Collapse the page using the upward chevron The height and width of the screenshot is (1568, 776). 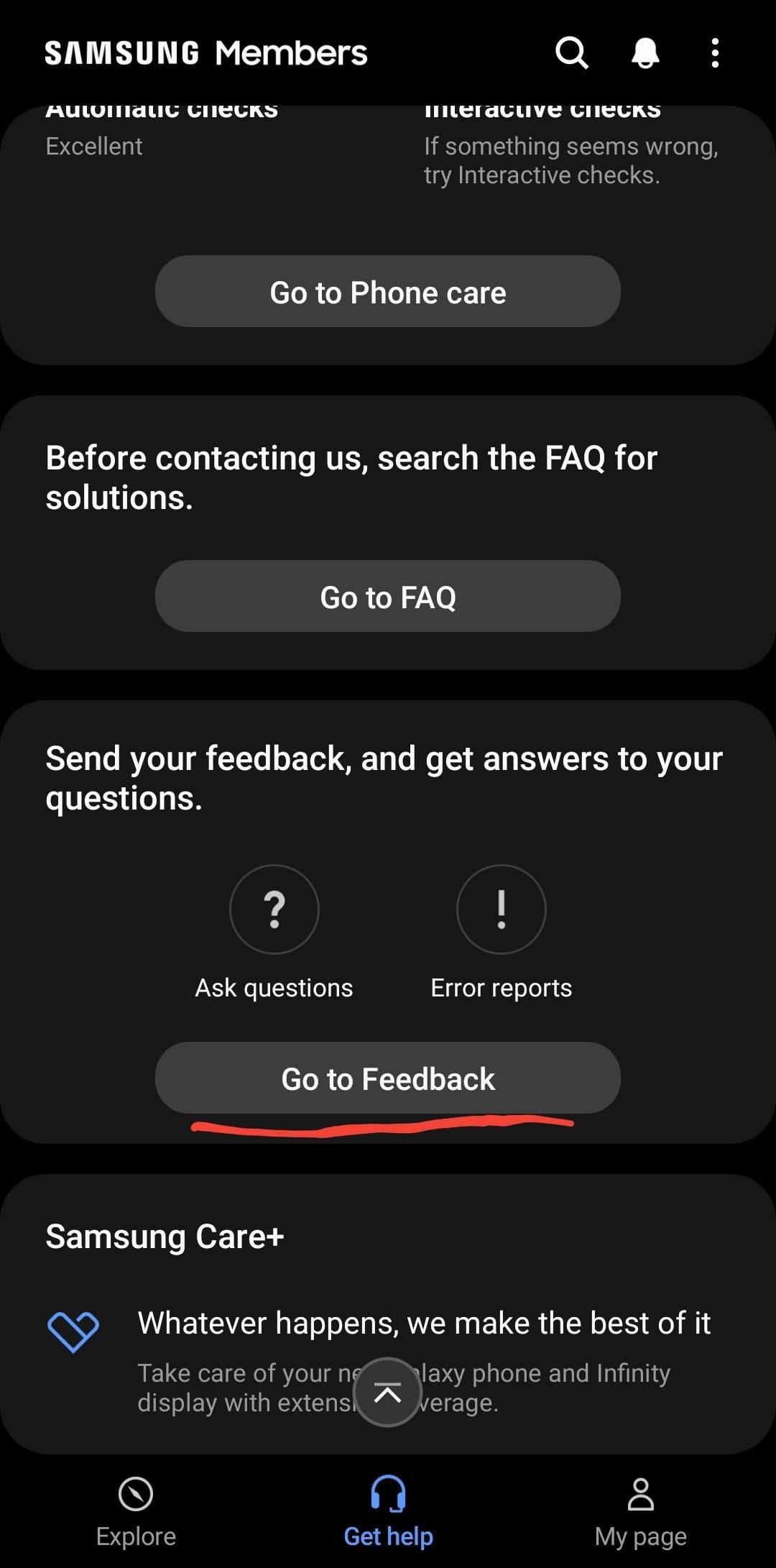[x=388, y=1393]
